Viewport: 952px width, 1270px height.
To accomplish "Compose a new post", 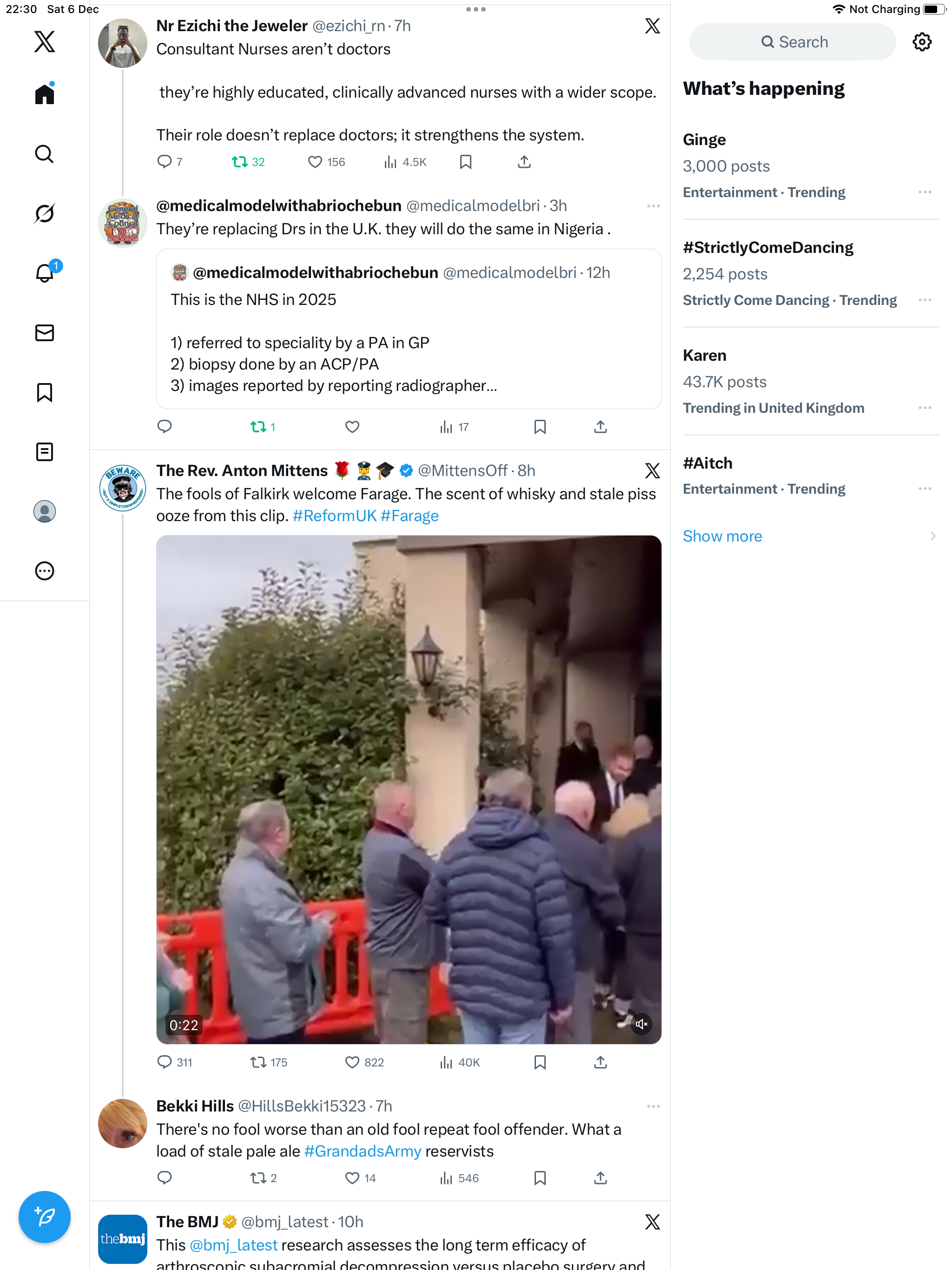I will coord(44,1217).
